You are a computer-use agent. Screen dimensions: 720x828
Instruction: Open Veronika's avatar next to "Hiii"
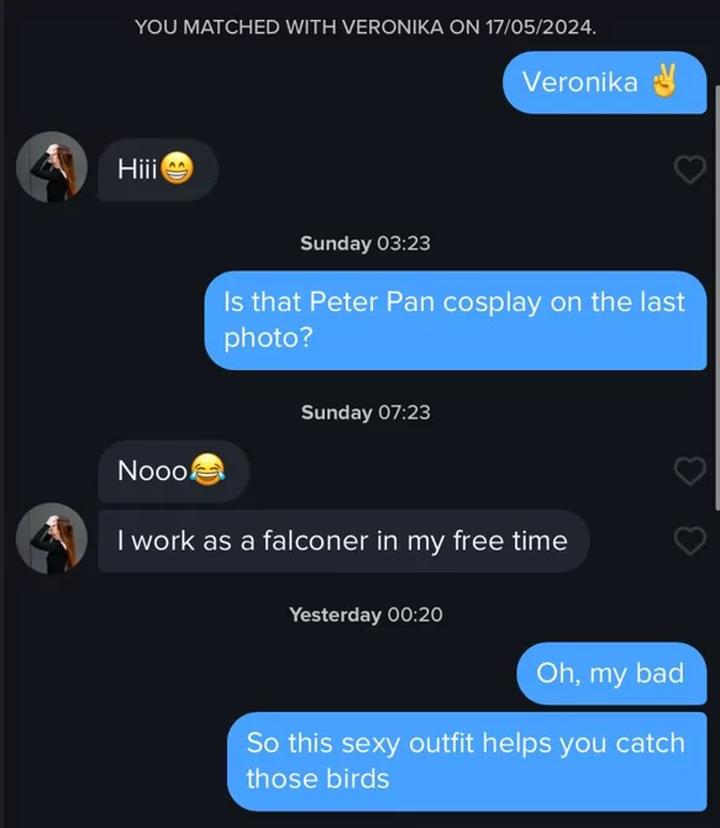point(52,167)
